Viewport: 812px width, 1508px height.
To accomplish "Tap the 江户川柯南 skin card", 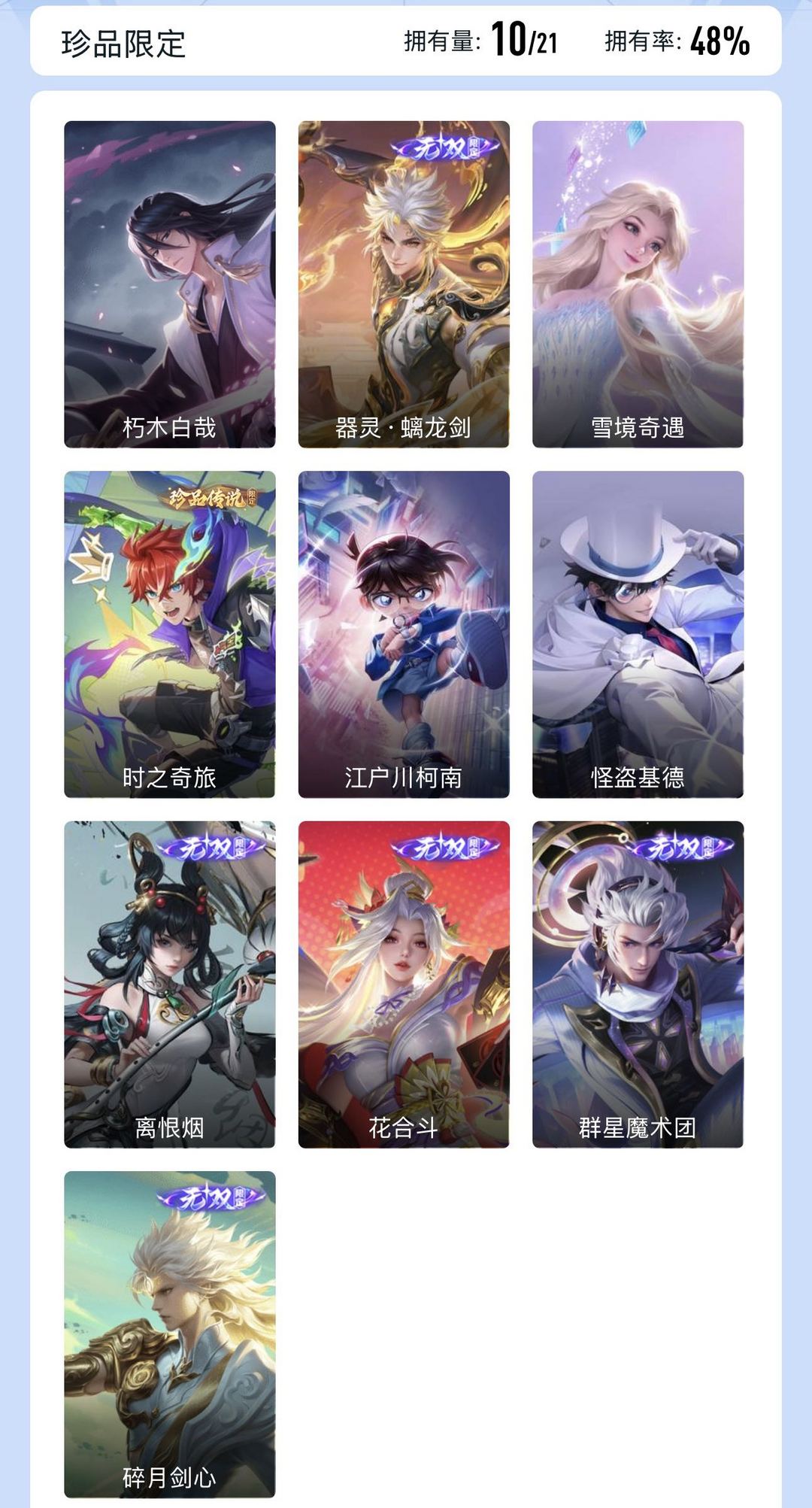I will coord(404,635).
